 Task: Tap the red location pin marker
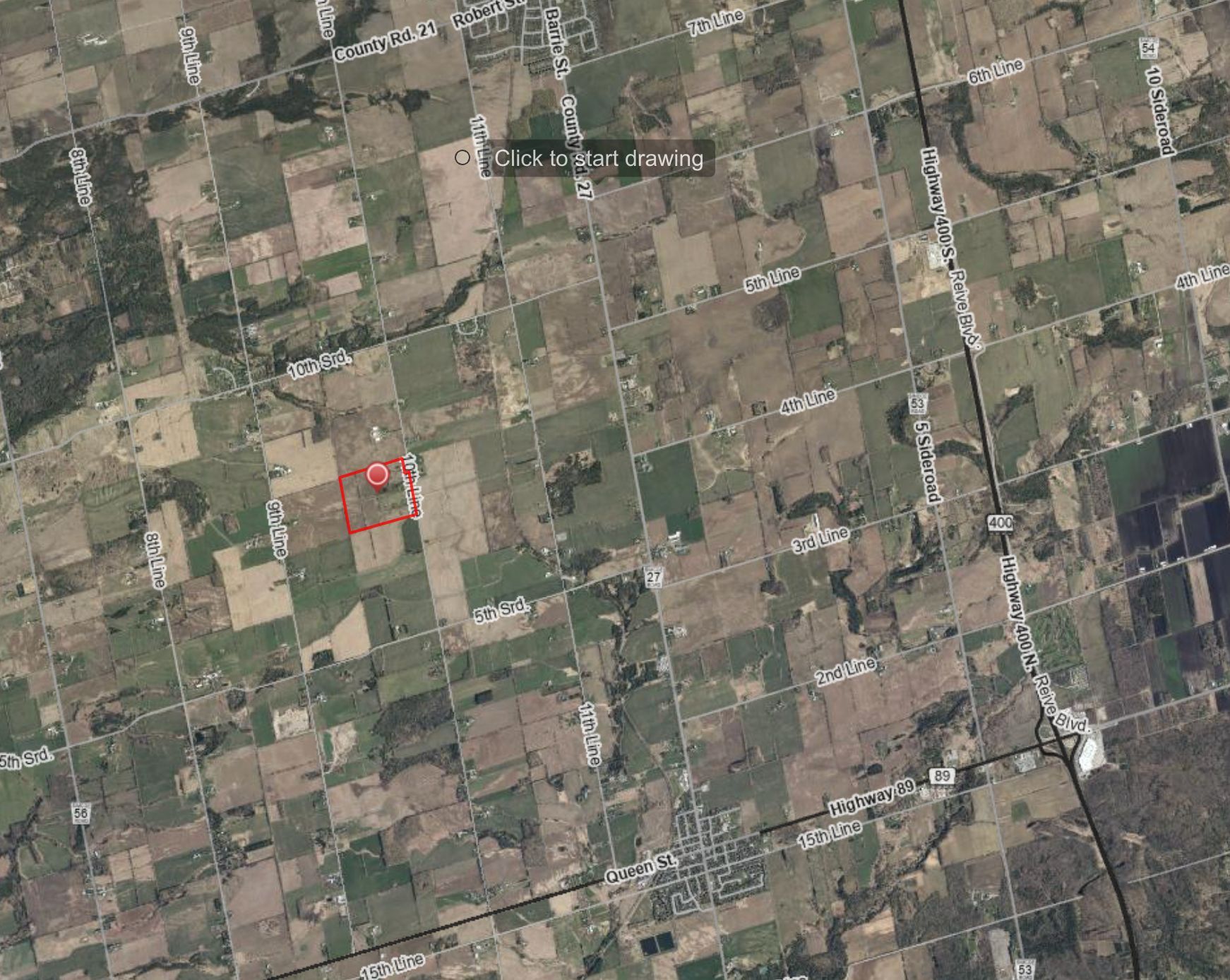coord(378,476)
